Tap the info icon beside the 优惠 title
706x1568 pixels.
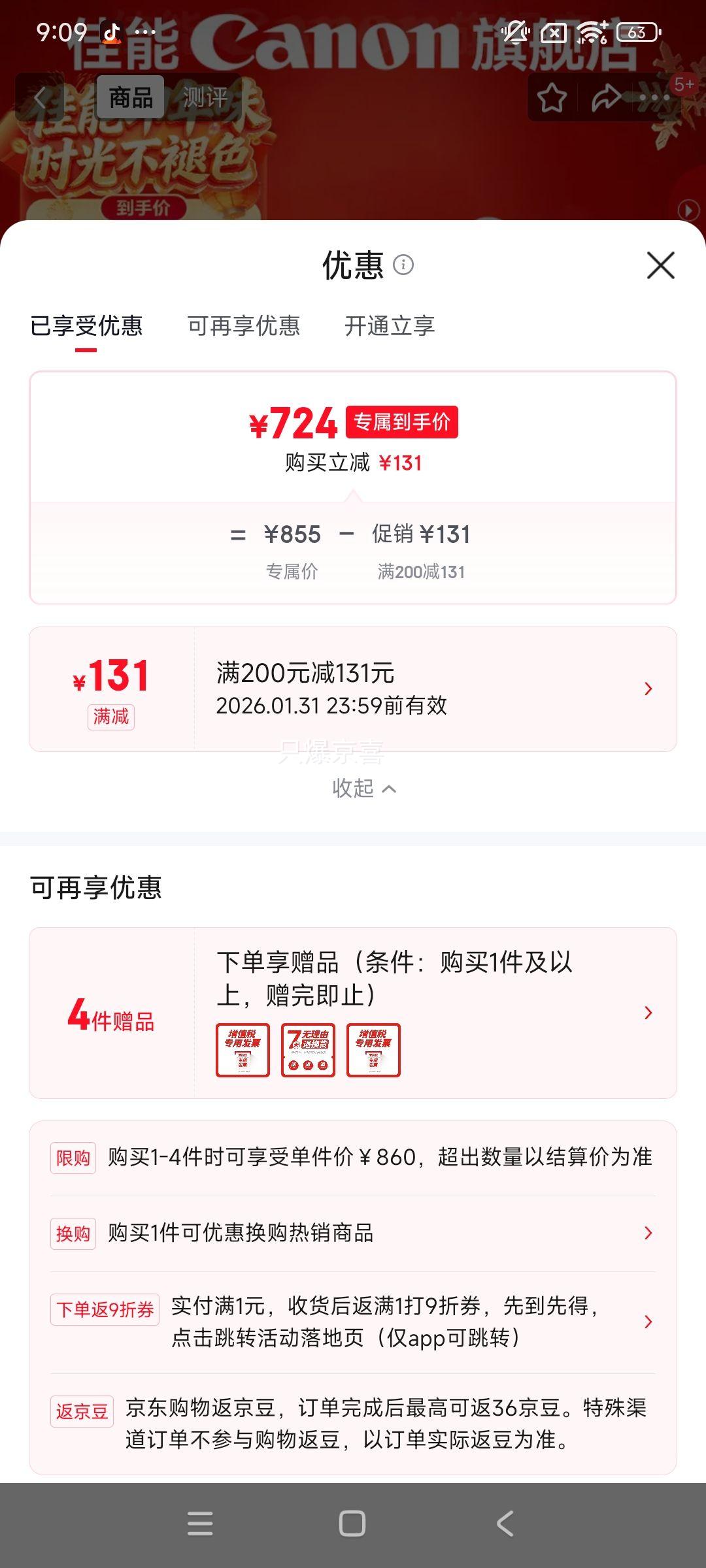pos(403,266)
